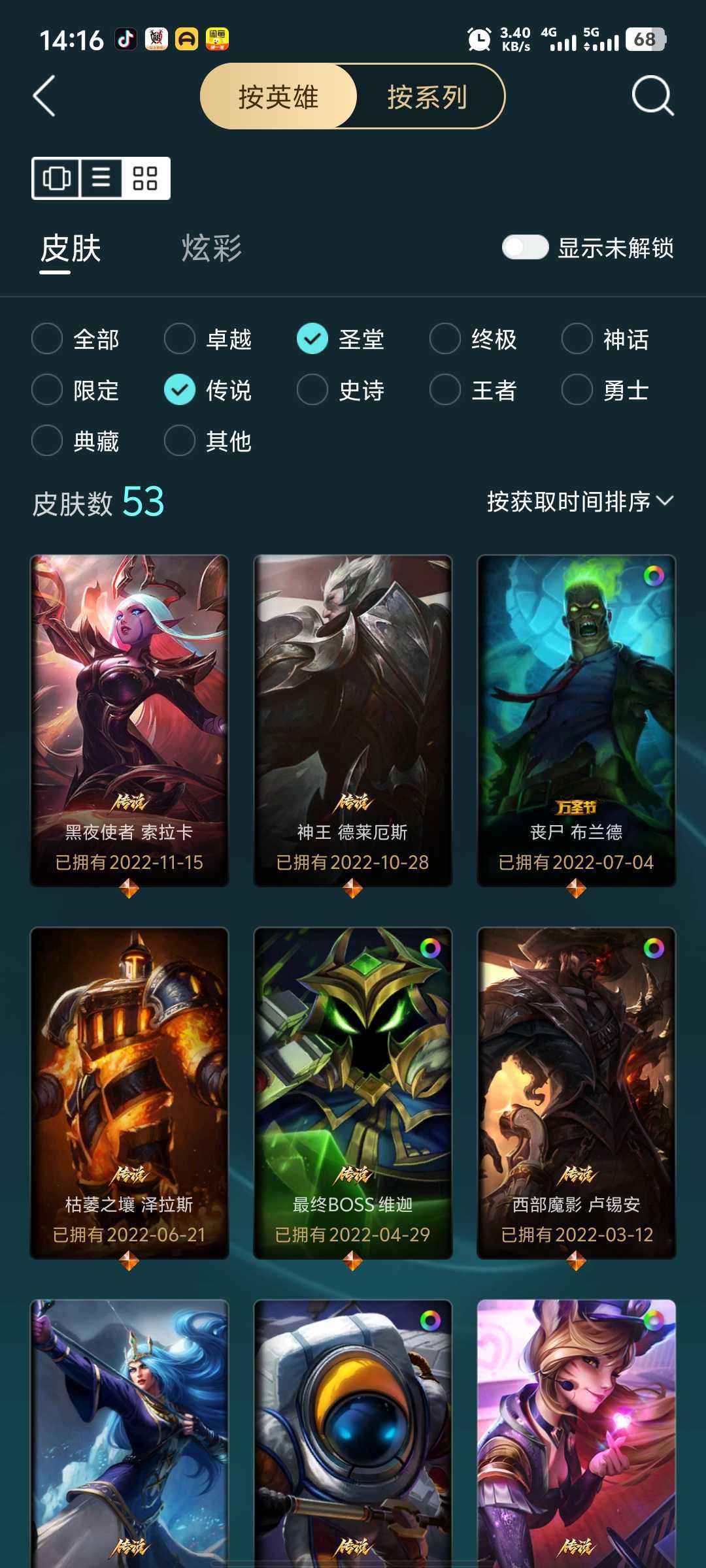
Task: Uncheck the 传说 filter
Action: (209, 390)
